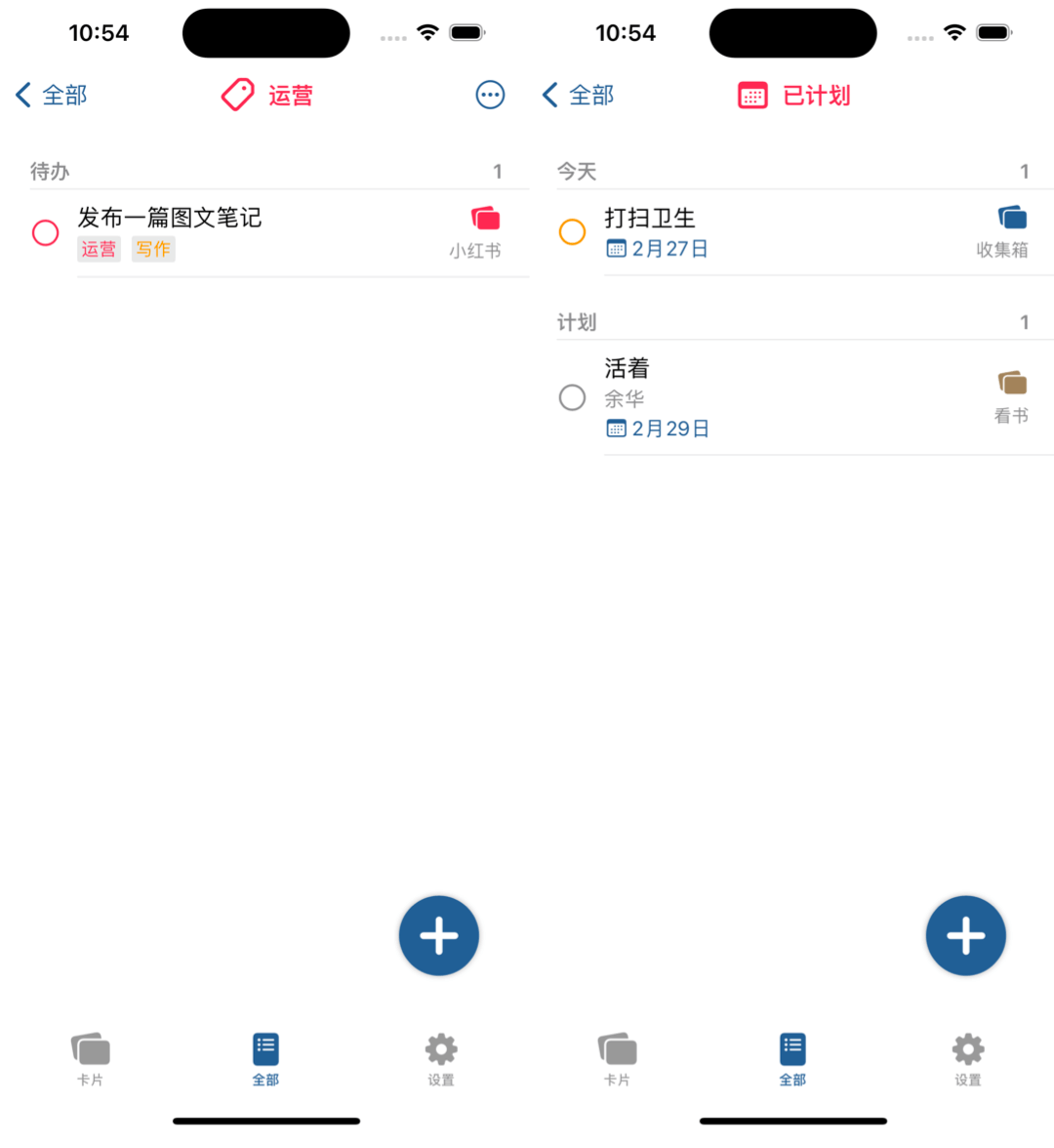Switch to 卡片 tab under the 运营 screen
Viewport: 1054px width, 1148px height.
click(x=91, y=1058)
